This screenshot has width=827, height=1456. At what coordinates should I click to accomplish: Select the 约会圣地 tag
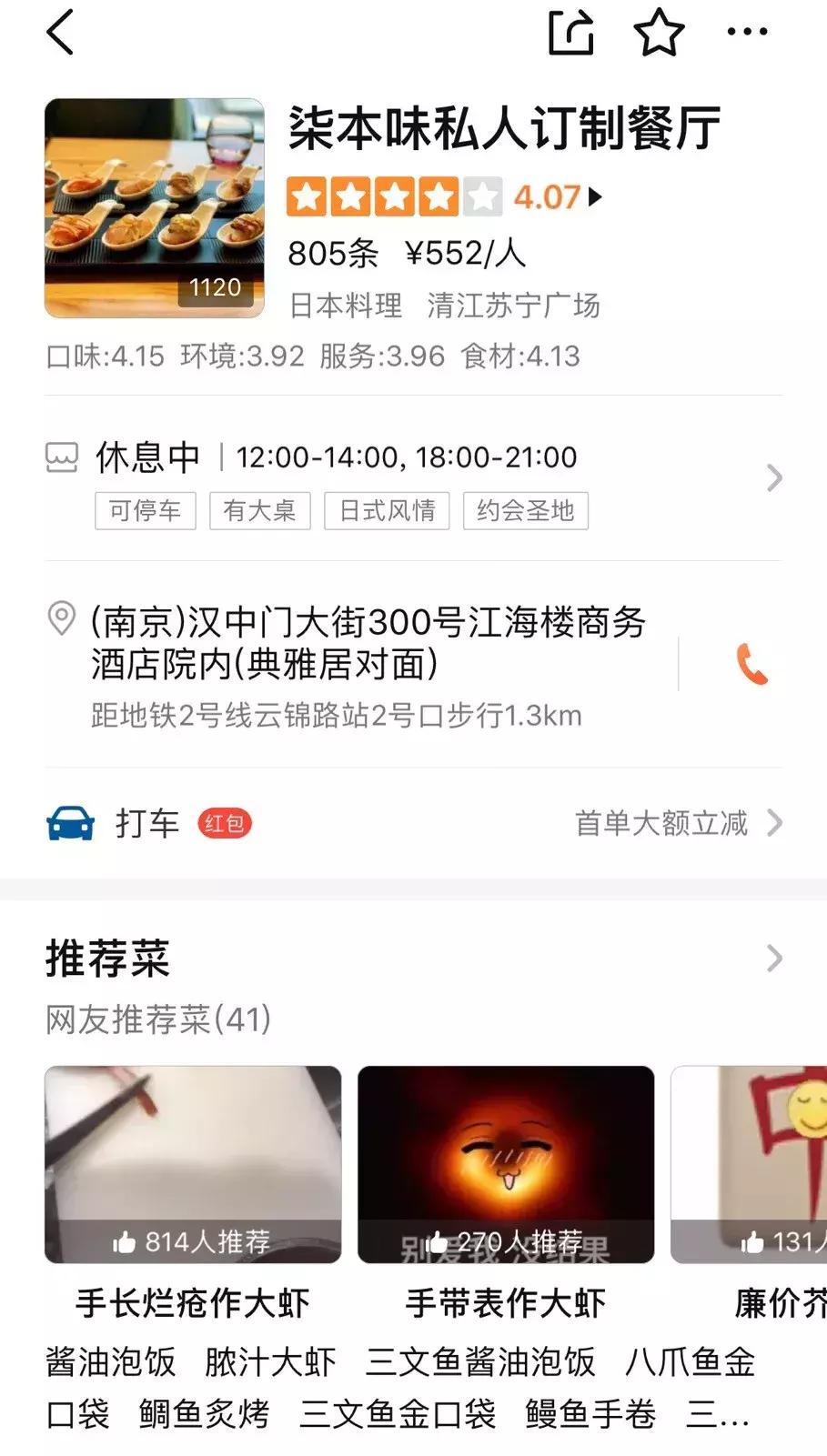525,510
